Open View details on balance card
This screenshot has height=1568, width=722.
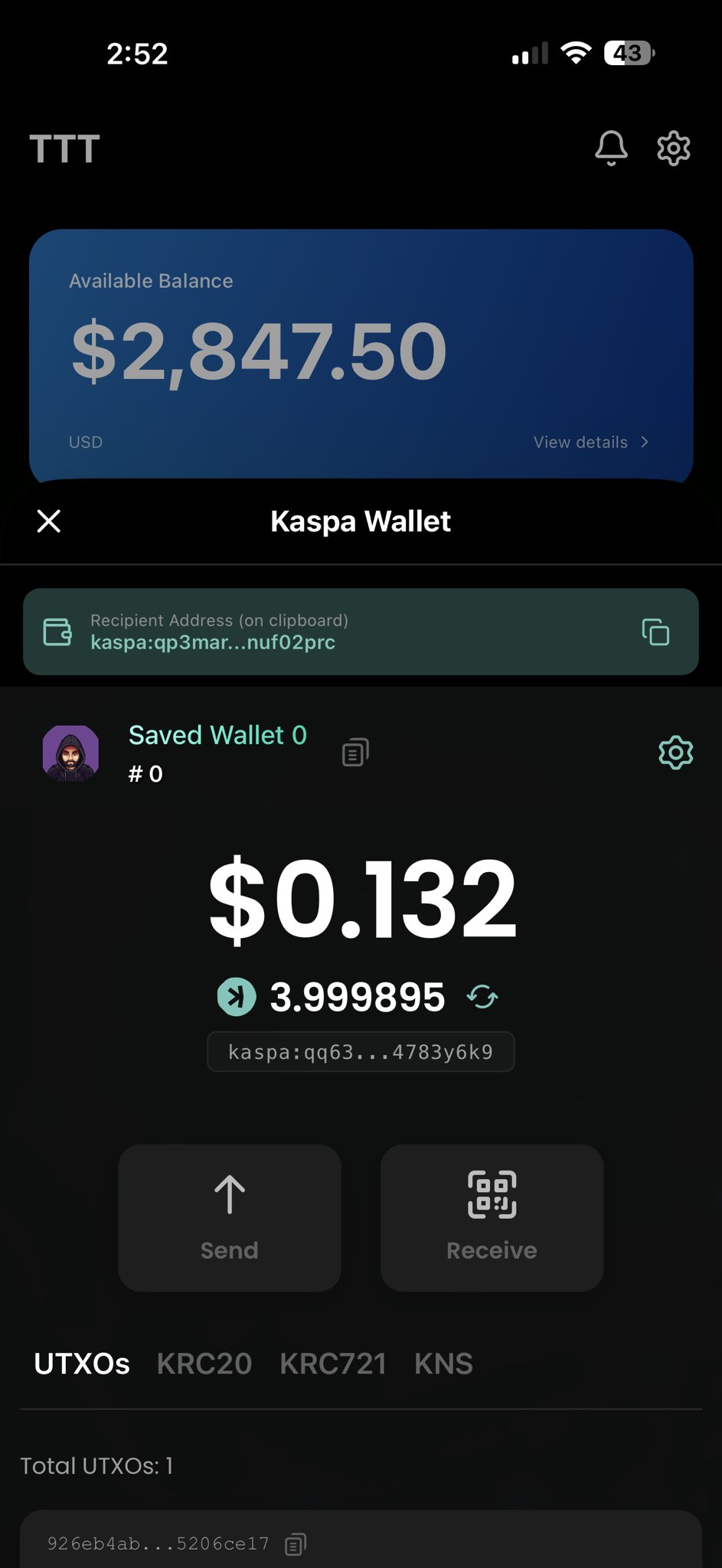pyautogui.click(x=591, y=442)
